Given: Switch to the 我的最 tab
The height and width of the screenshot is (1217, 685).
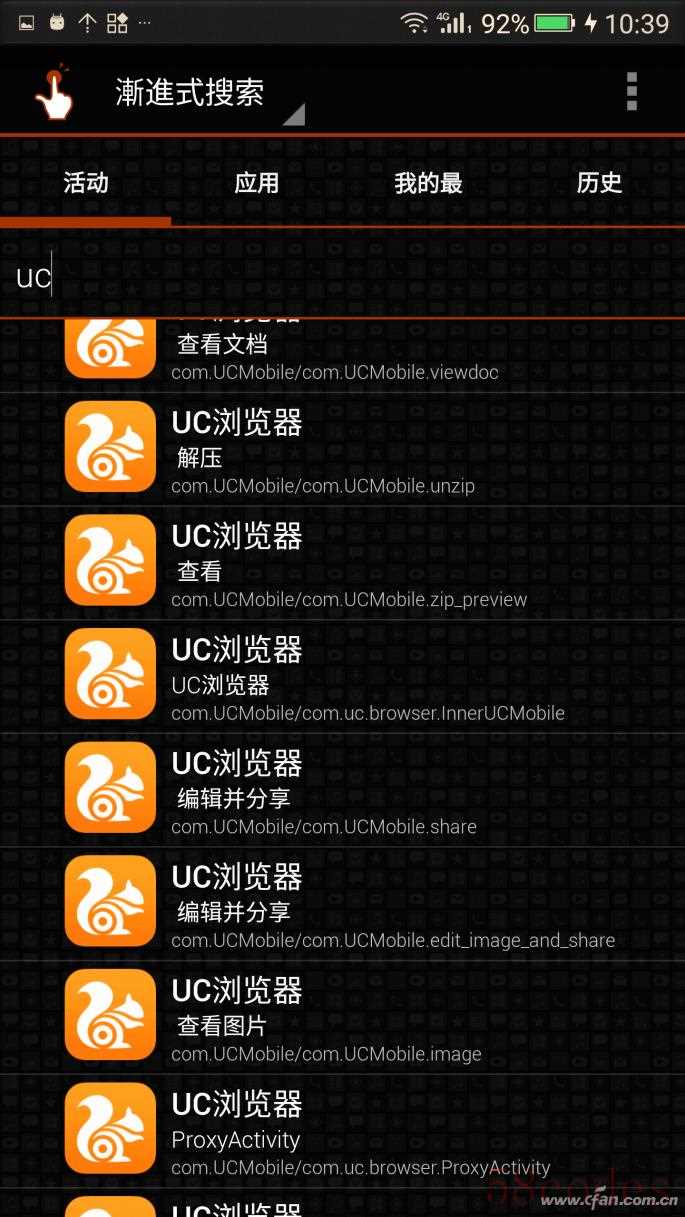Looking at the screenshot, I should point(428,183).
